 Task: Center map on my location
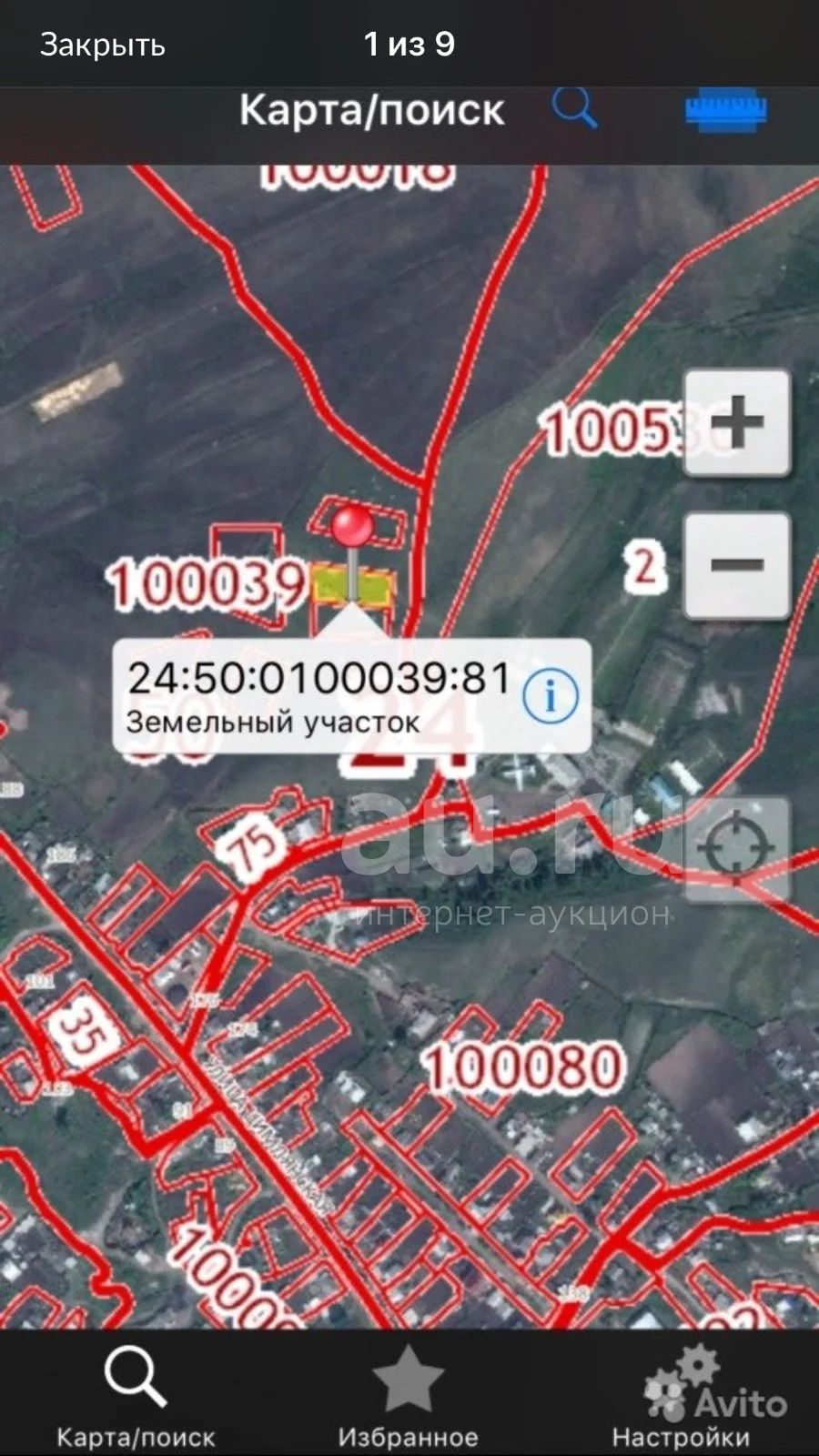(x=736, y=849)
